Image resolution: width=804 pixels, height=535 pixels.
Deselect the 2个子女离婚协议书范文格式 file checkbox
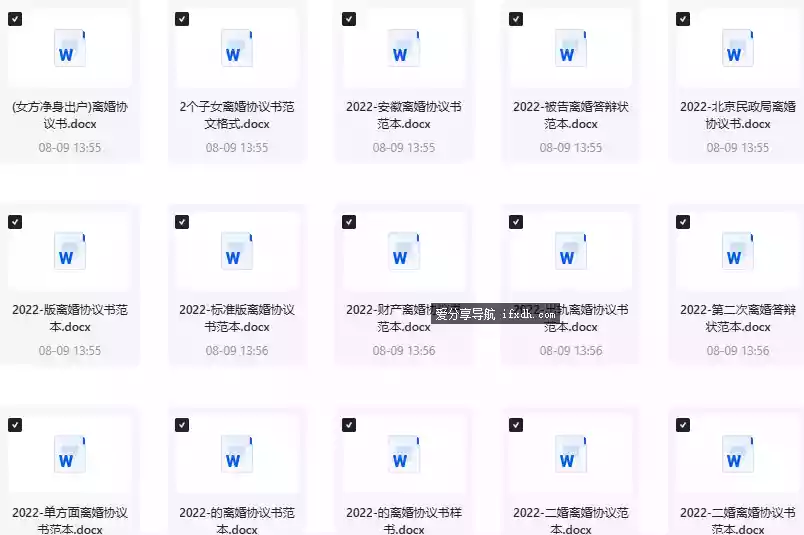point(182,19)
